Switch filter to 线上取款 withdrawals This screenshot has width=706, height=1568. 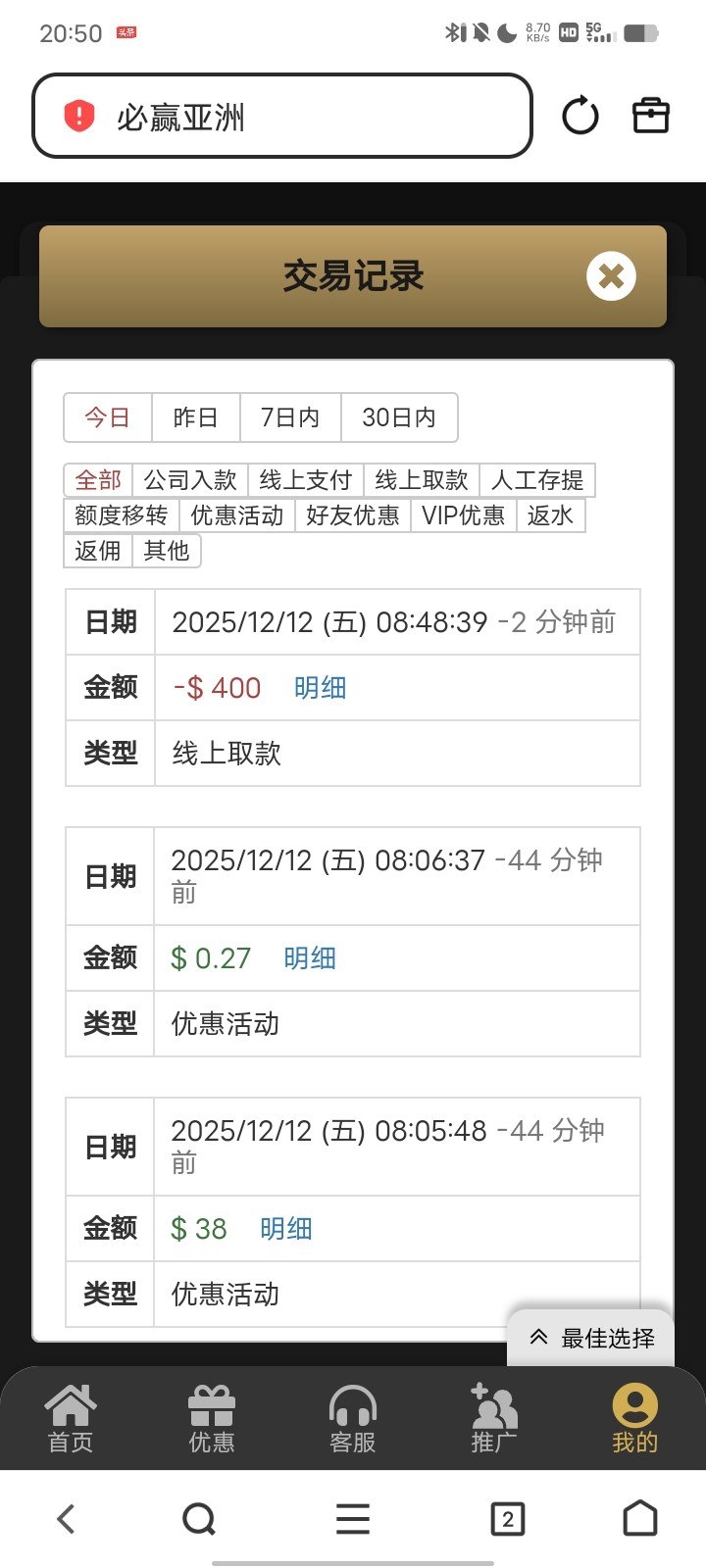pyautogui.click(x=423, y=479)
